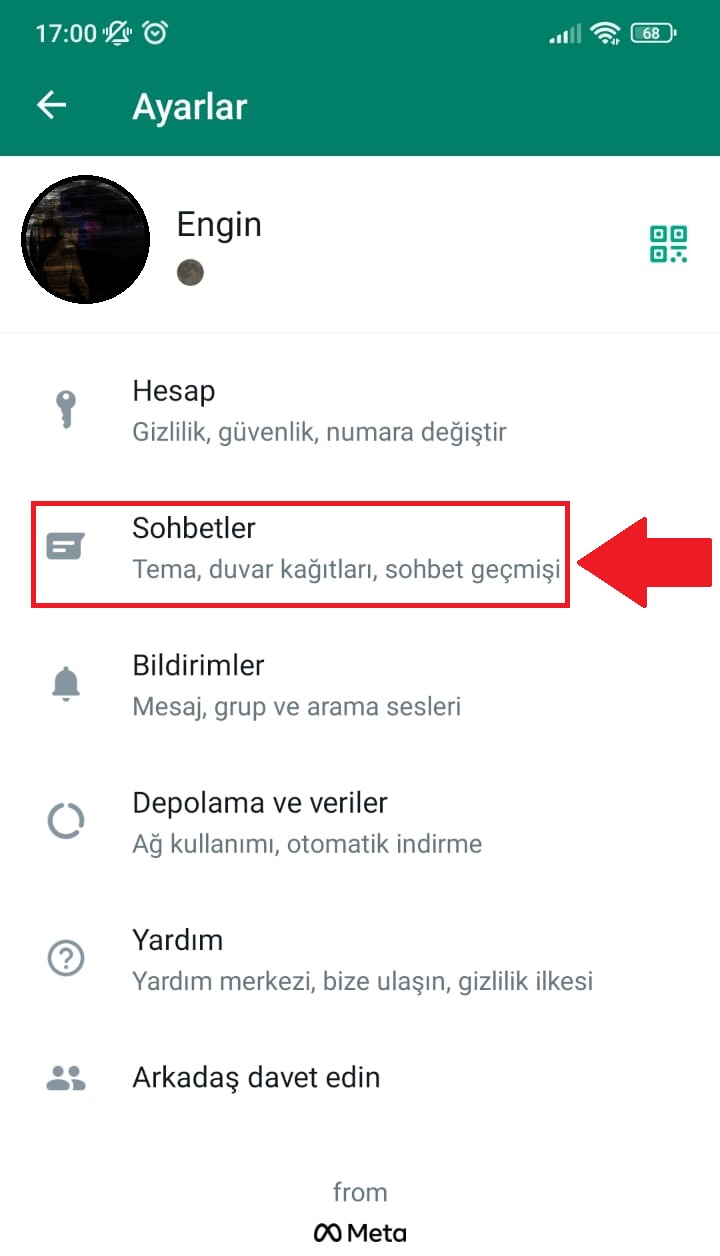Select Arkadaş davet edin
Screen dimensions: 720x1256
pos(256,1077)
